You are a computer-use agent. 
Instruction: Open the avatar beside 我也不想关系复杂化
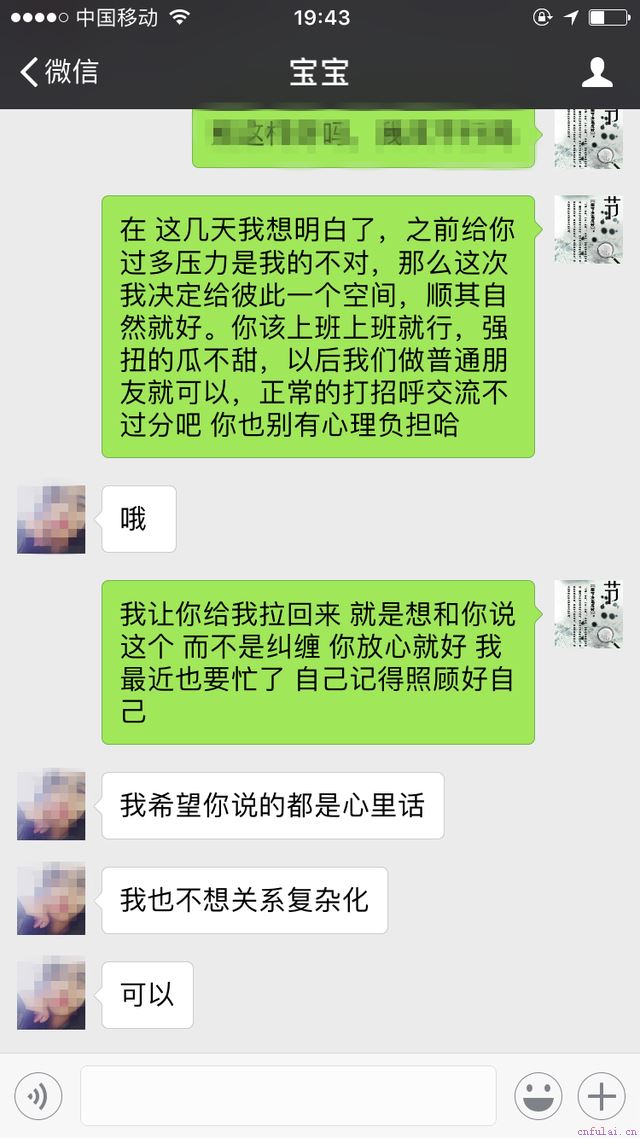51,901
